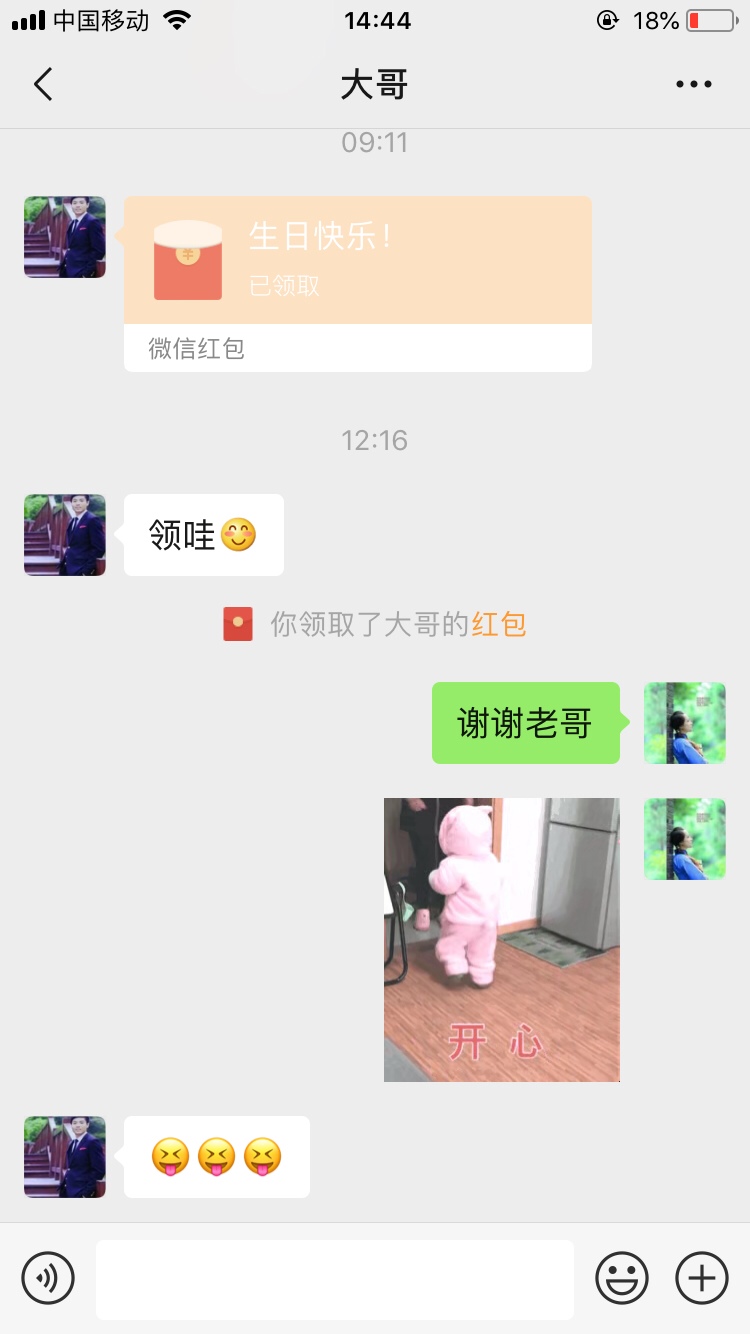The height and width of the screenshot is (1334, 750).
Task: View the 开心 baby sticker image
Action: (501, 939)
